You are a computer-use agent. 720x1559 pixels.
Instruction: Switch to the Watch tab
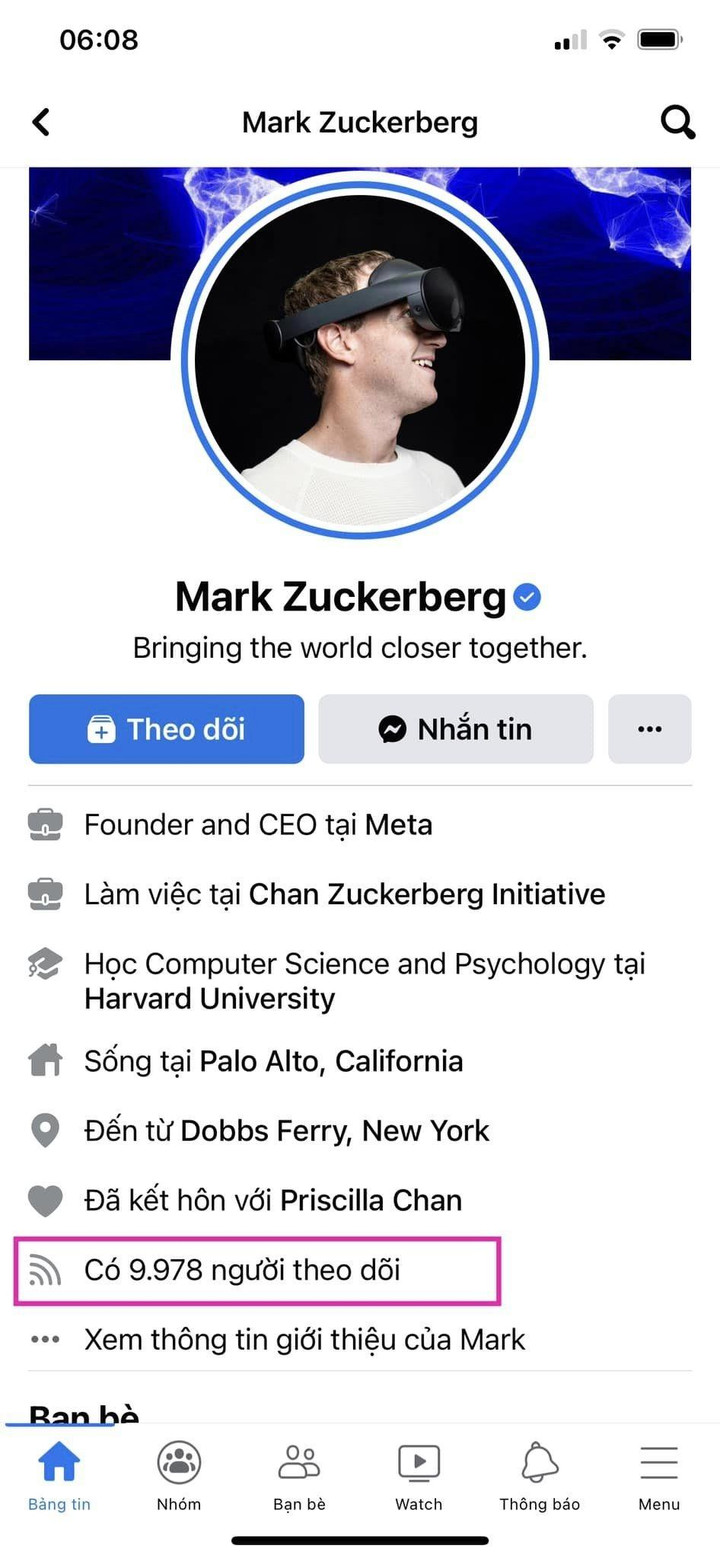[419, 1477]
